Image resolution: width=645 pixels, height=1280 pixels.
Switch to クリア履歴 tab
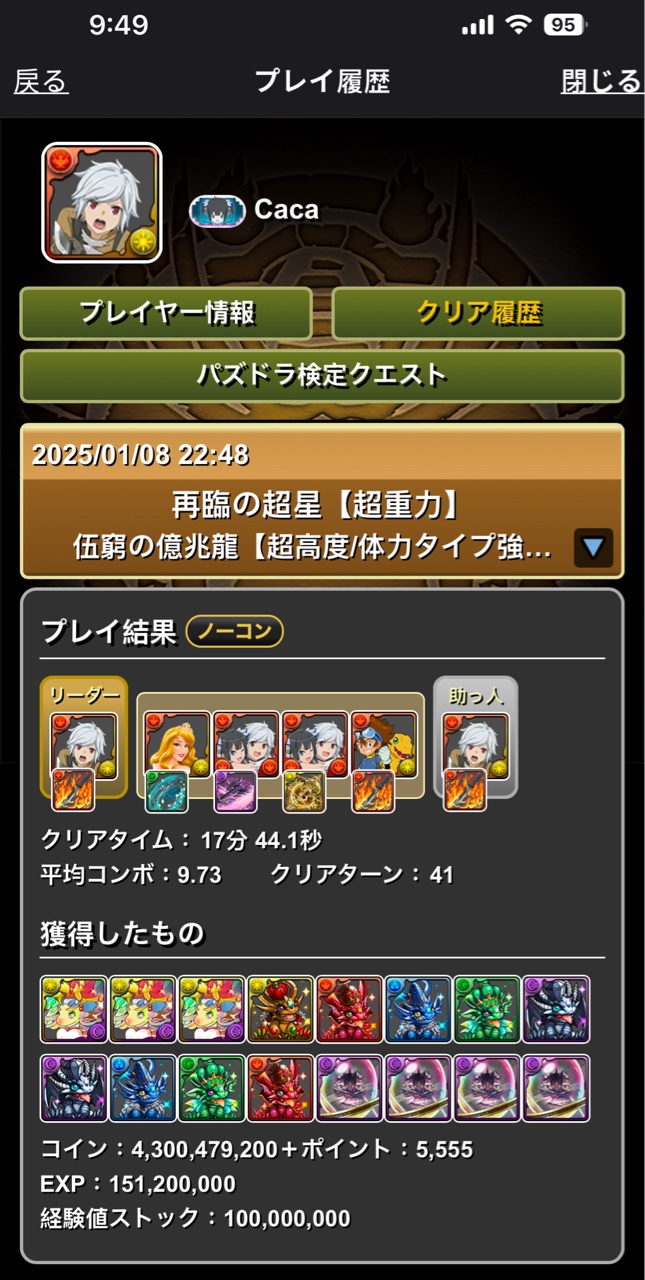click(478, 313)
